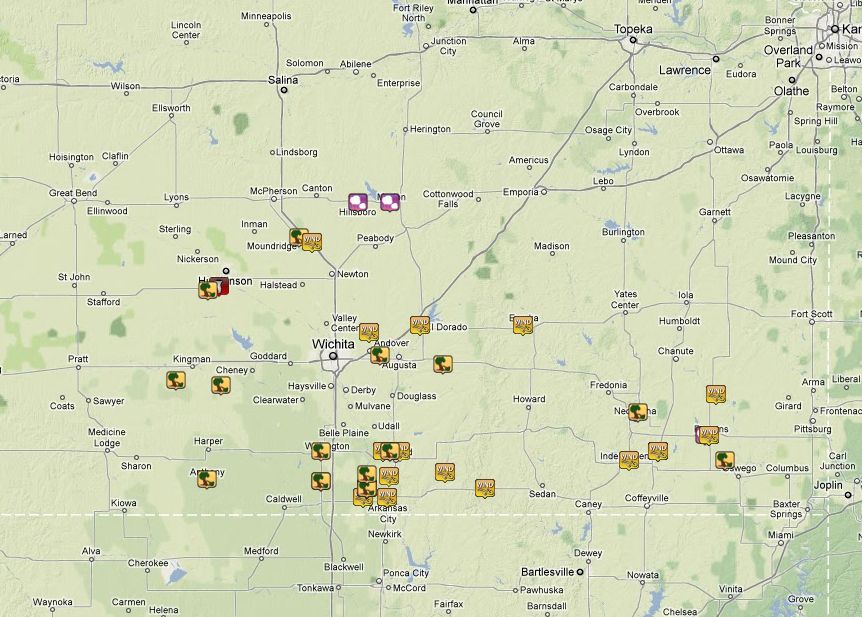Open the wind marker near Sedan

tap(485, 487)
